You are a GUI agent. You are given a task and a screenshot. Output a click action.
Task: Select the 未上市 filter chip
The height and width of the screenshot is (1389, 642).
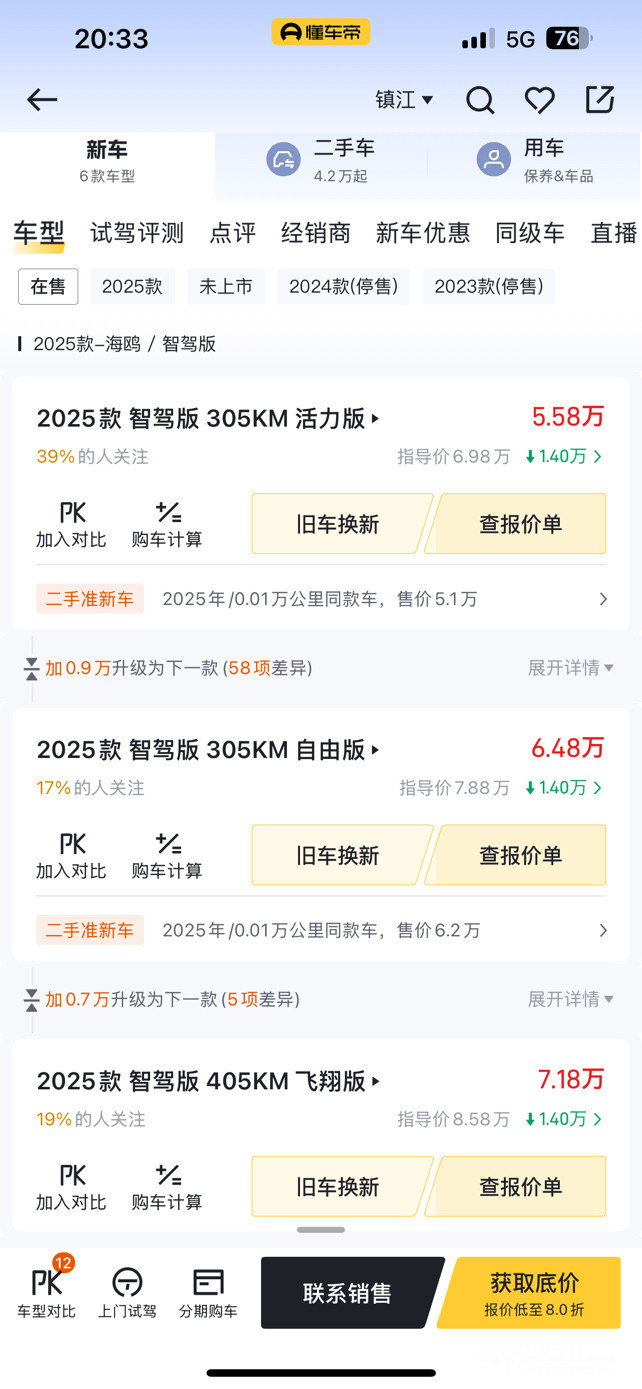point(226,287)
